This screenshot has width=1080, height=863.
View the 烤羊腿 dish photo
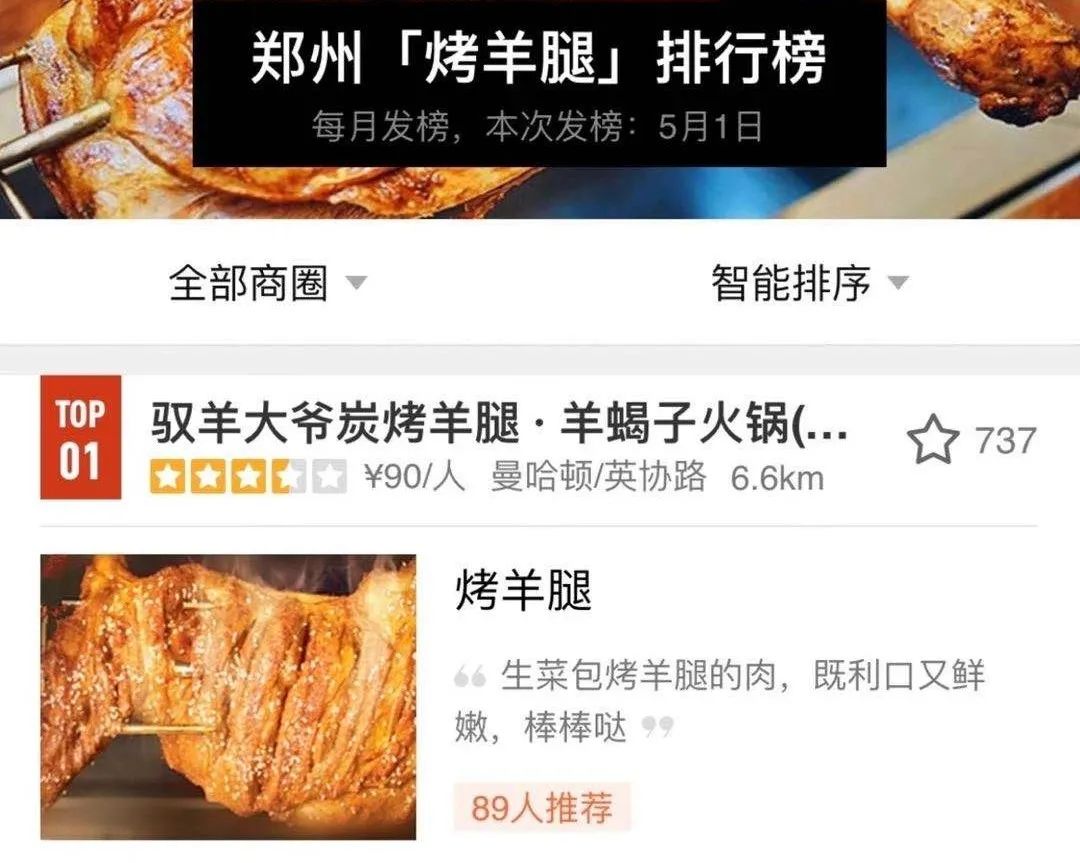tap(228, 697)
